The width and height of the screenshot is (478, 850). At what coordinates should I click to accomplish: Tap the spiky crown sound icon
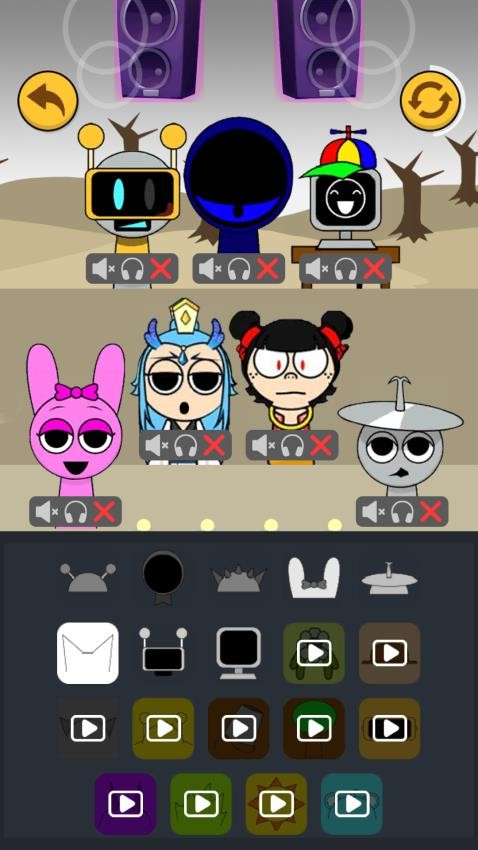pyautogui.click(x=238, y=579)
